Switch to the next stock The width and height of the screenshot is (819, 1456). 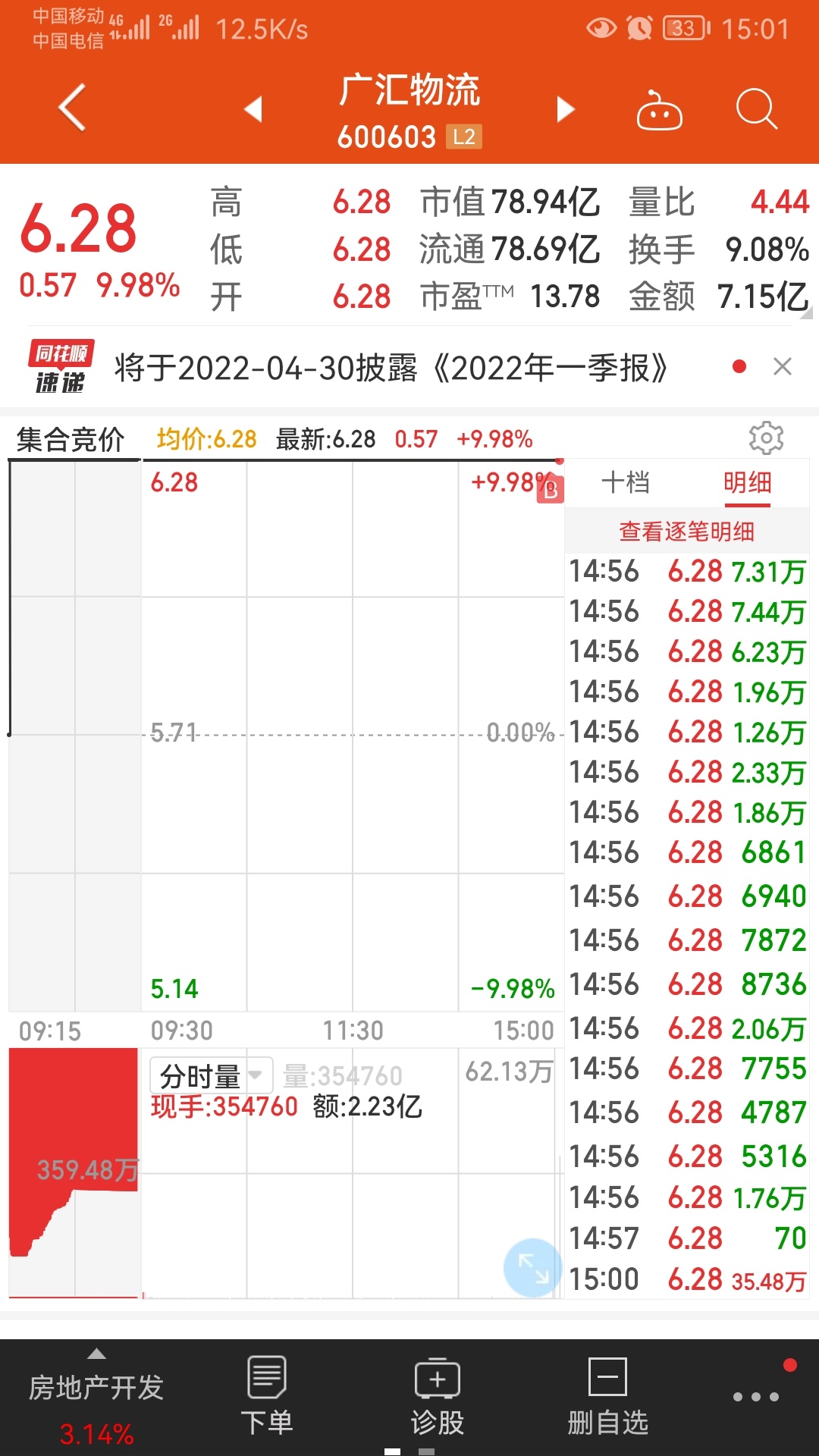pos(566,109)
